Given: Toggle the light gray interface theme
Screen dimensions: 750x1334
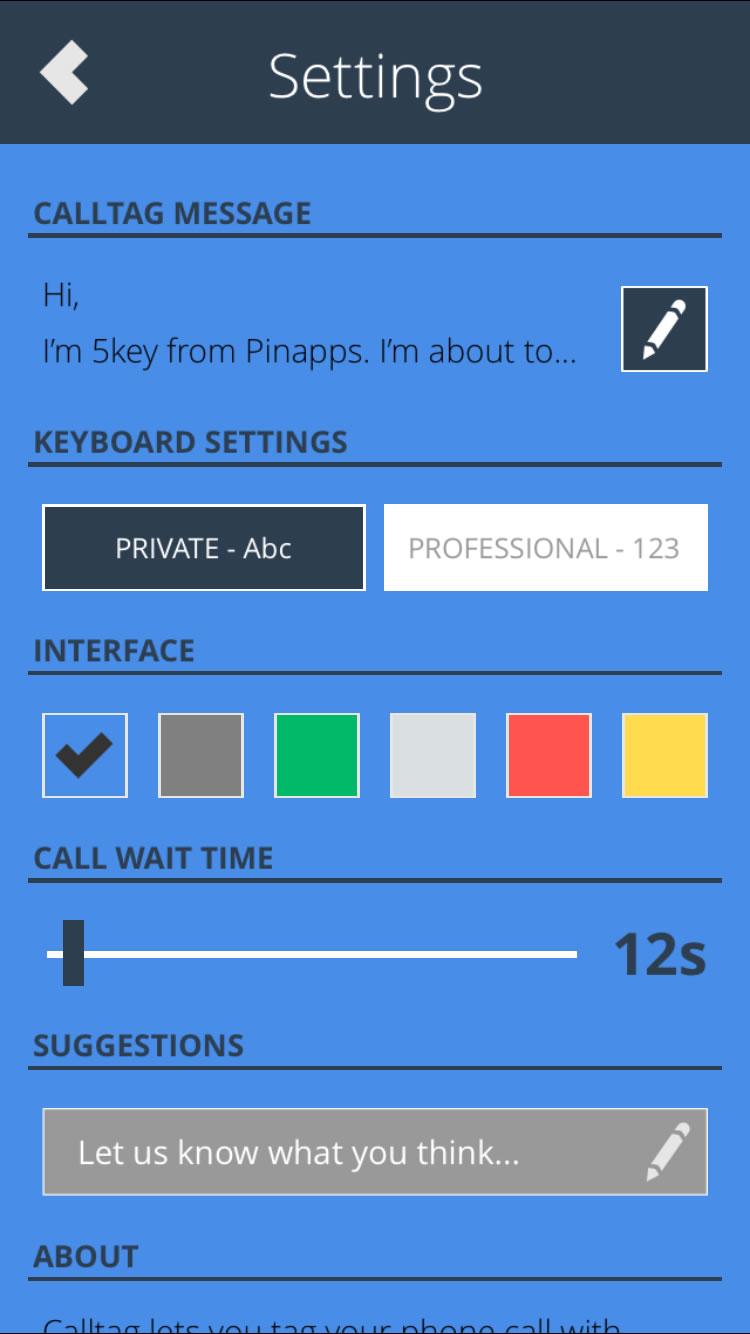Looking at the screenshot, I should tap(432, 755).
